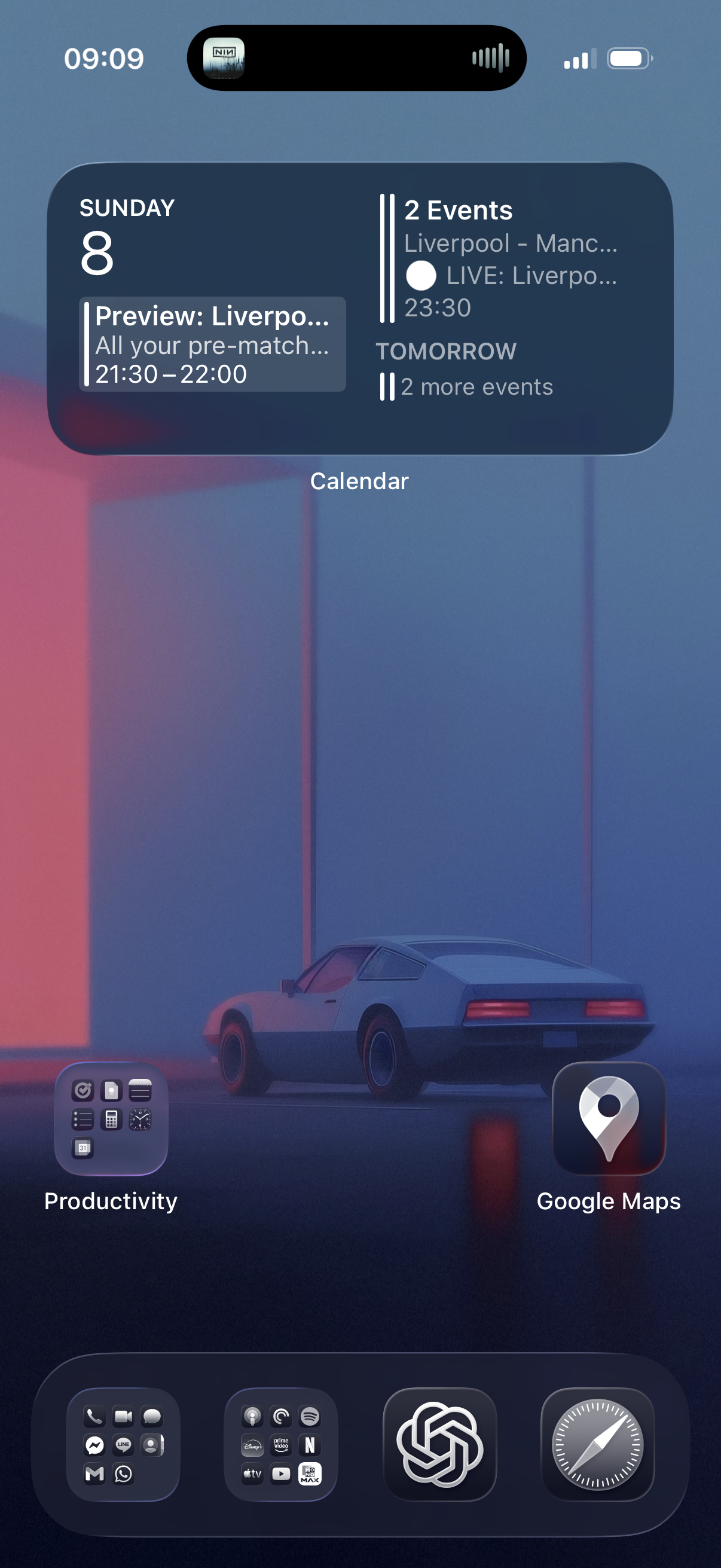Open the communication folder in the dock
This screenshot has height=1568, width=721.
123,1444
